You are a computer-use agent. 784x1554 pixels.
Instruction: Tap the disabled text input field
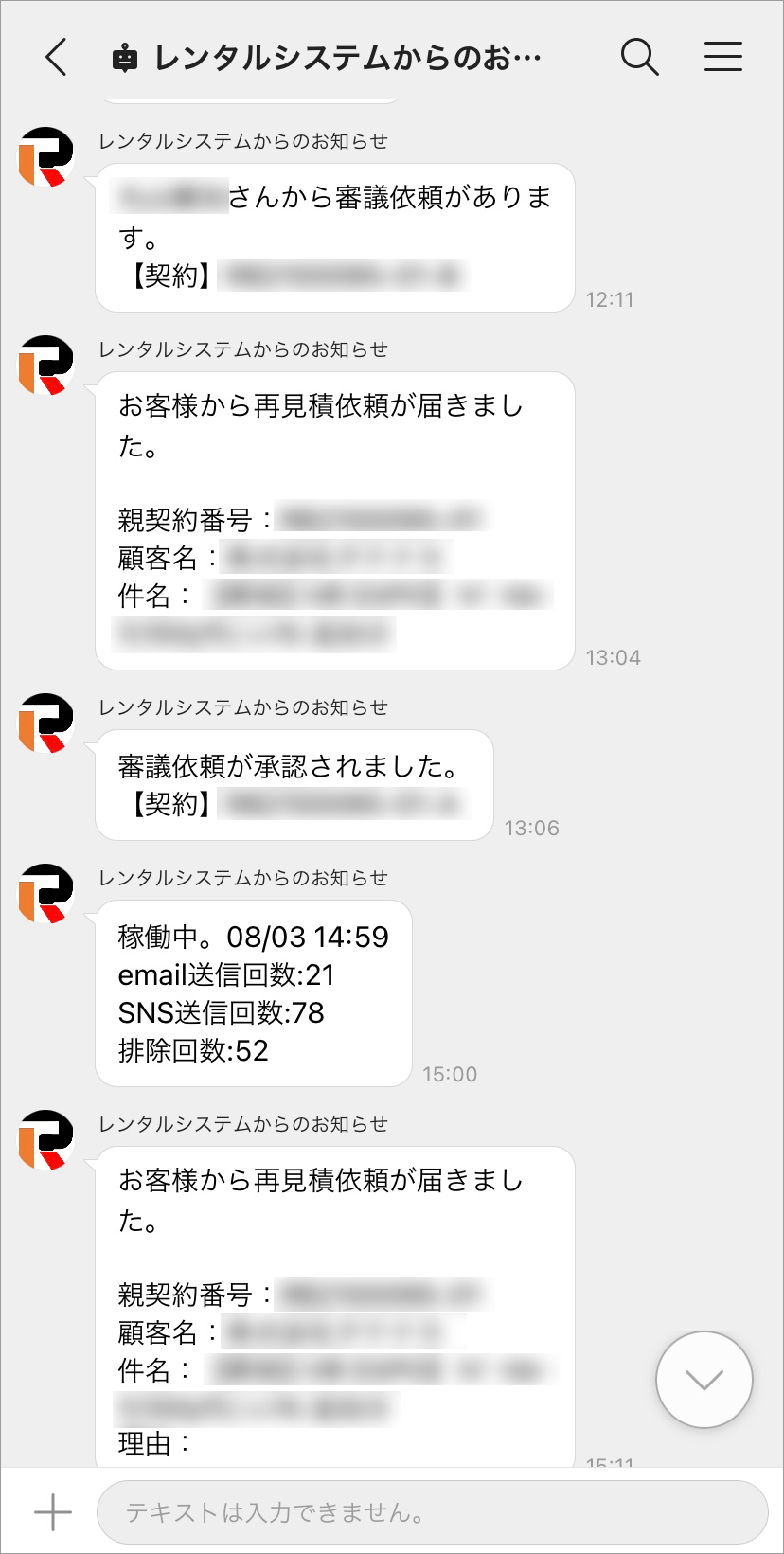[x=432, y=1512]
